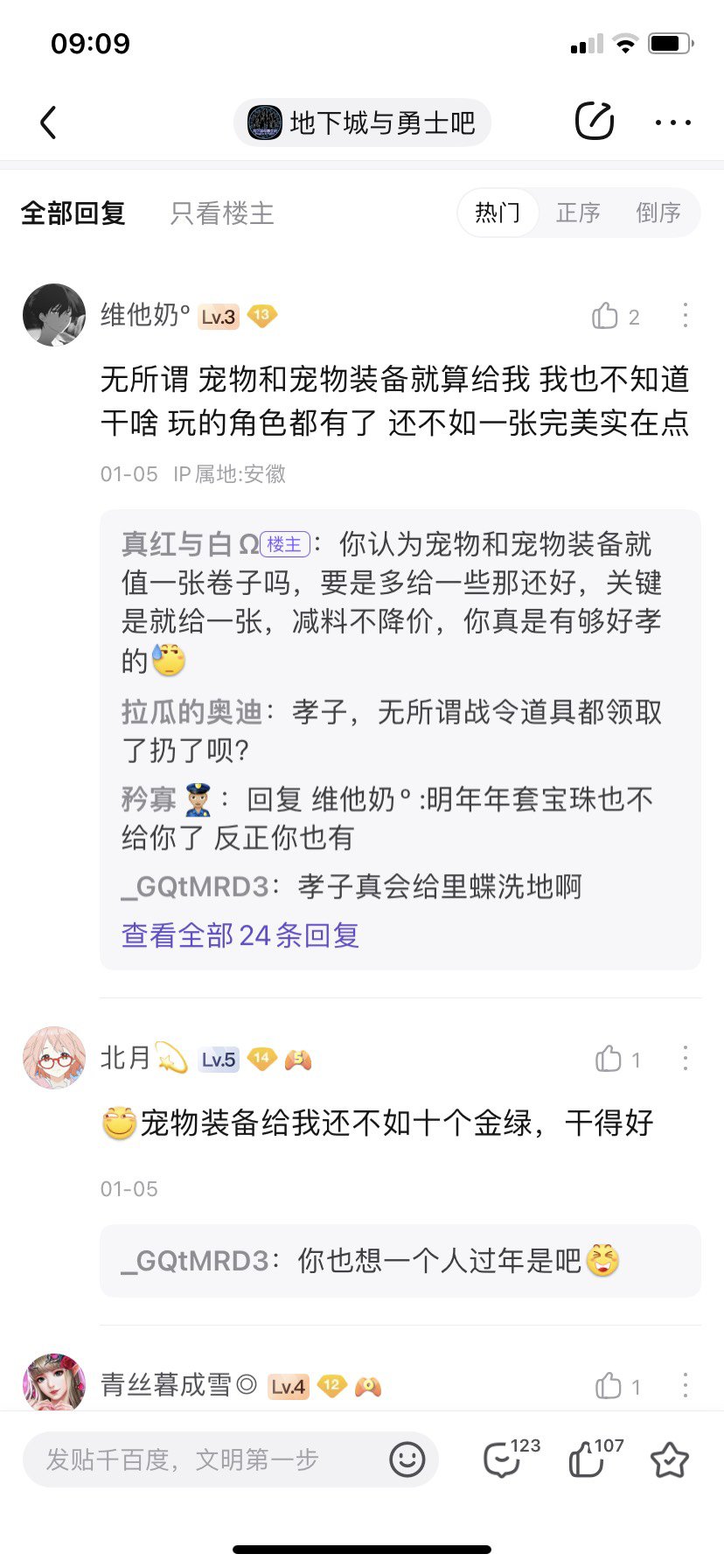Like 维他奶° comment via its thumbs-up icon
This screenshot has width=724, height=1568.
607,316
